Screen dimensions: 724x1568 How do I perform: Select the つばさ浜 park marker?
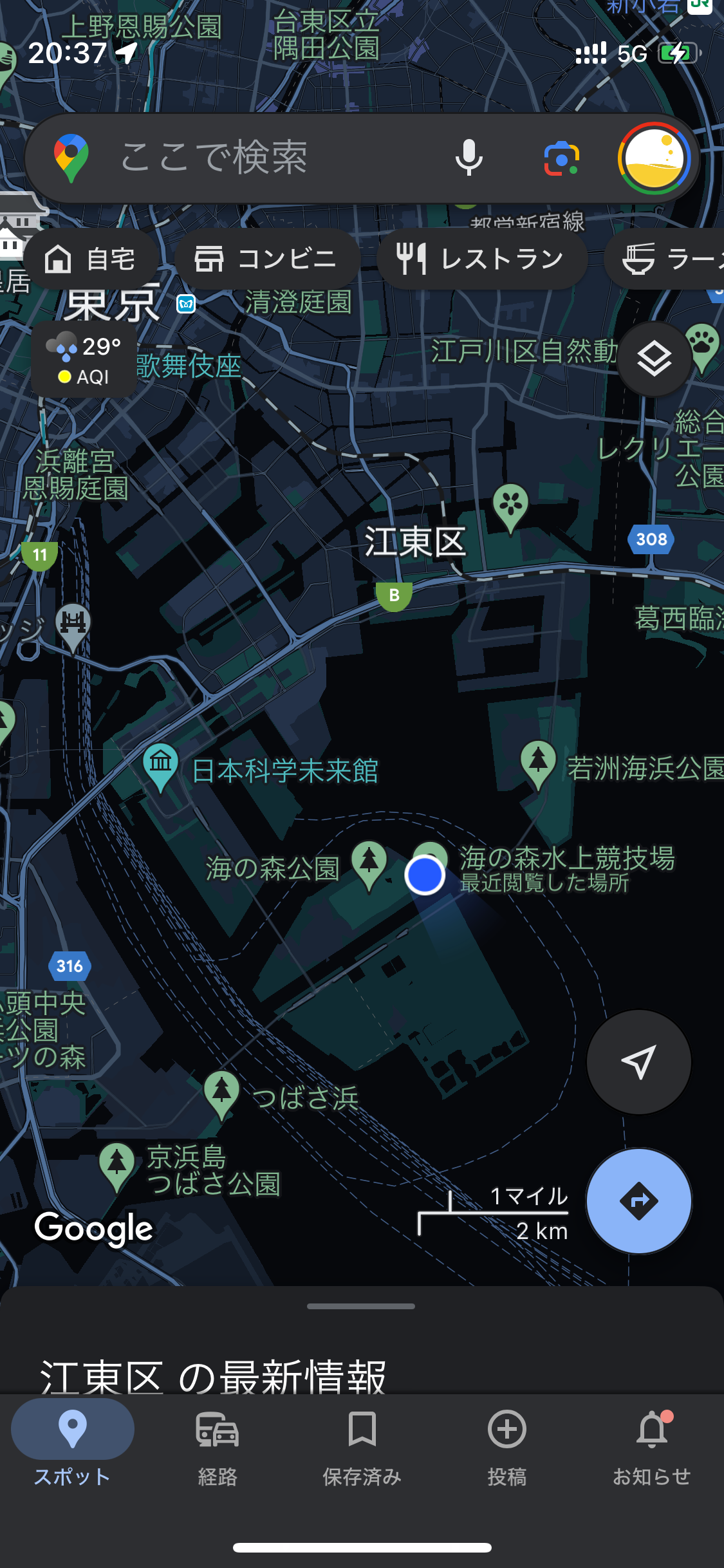(221, 1092)
